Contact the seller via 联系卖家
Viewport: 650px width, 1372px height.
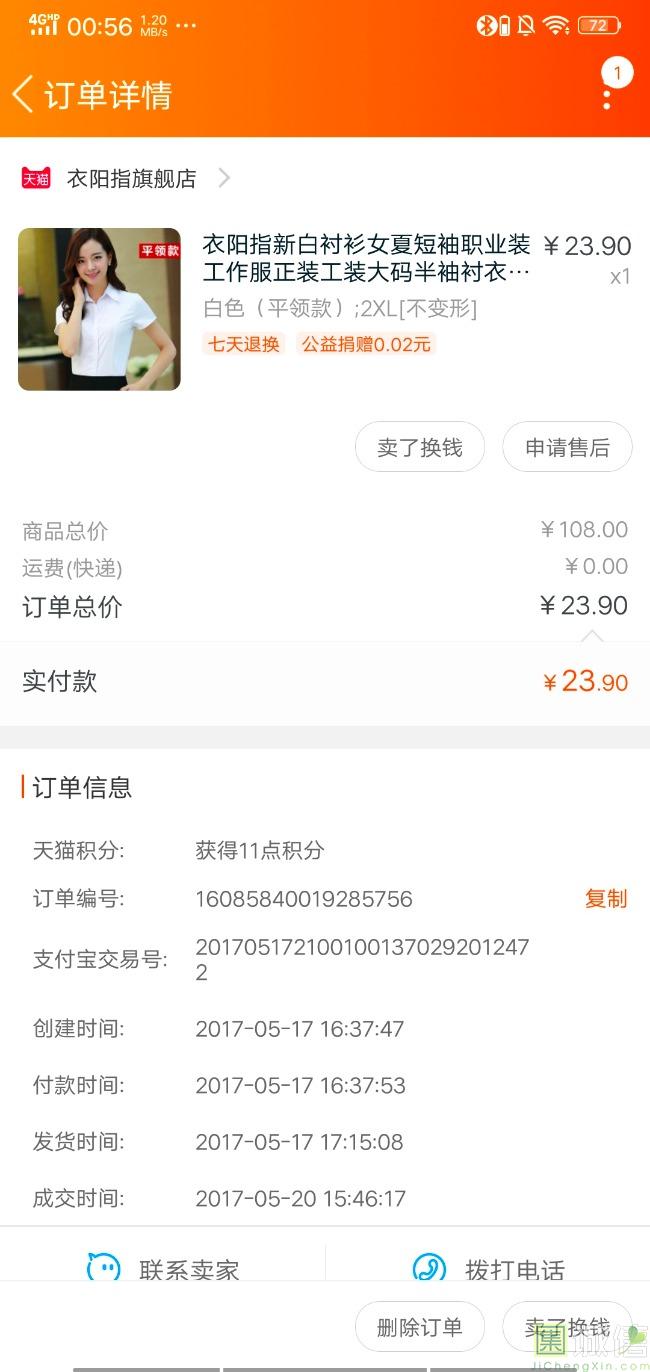tap(164, 1269)
